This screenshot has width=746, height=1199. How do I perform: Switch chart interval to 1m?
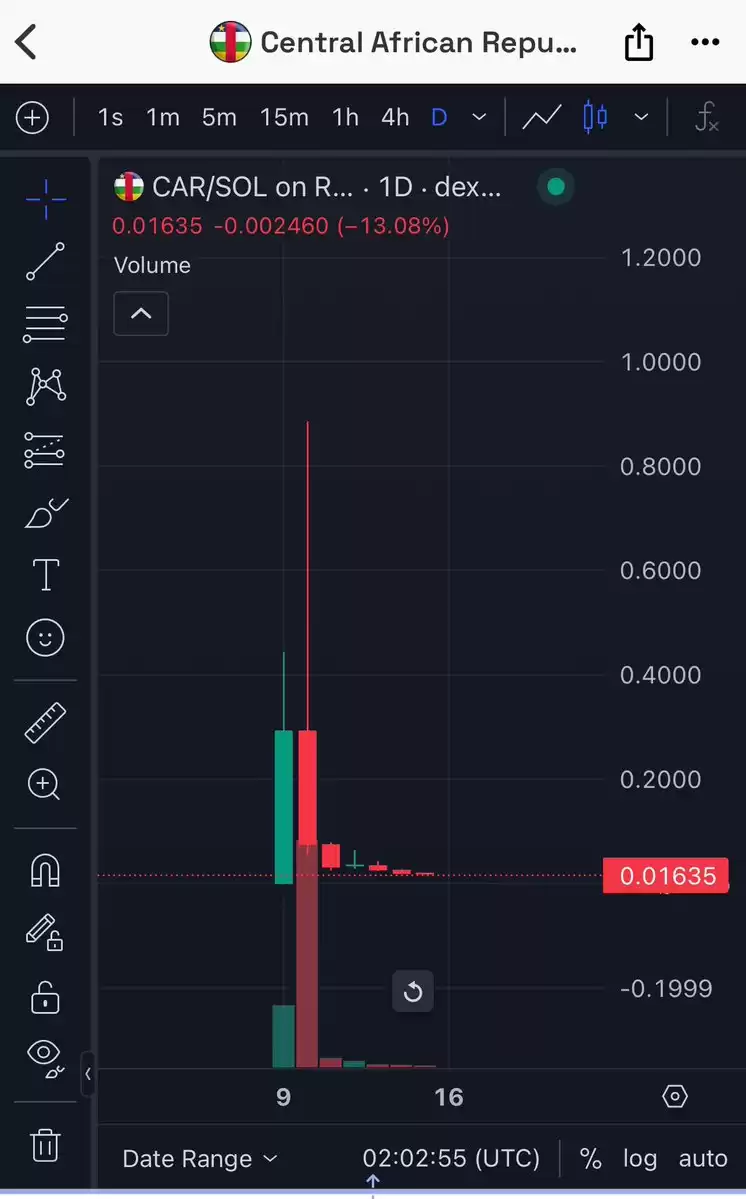[163, 118]
